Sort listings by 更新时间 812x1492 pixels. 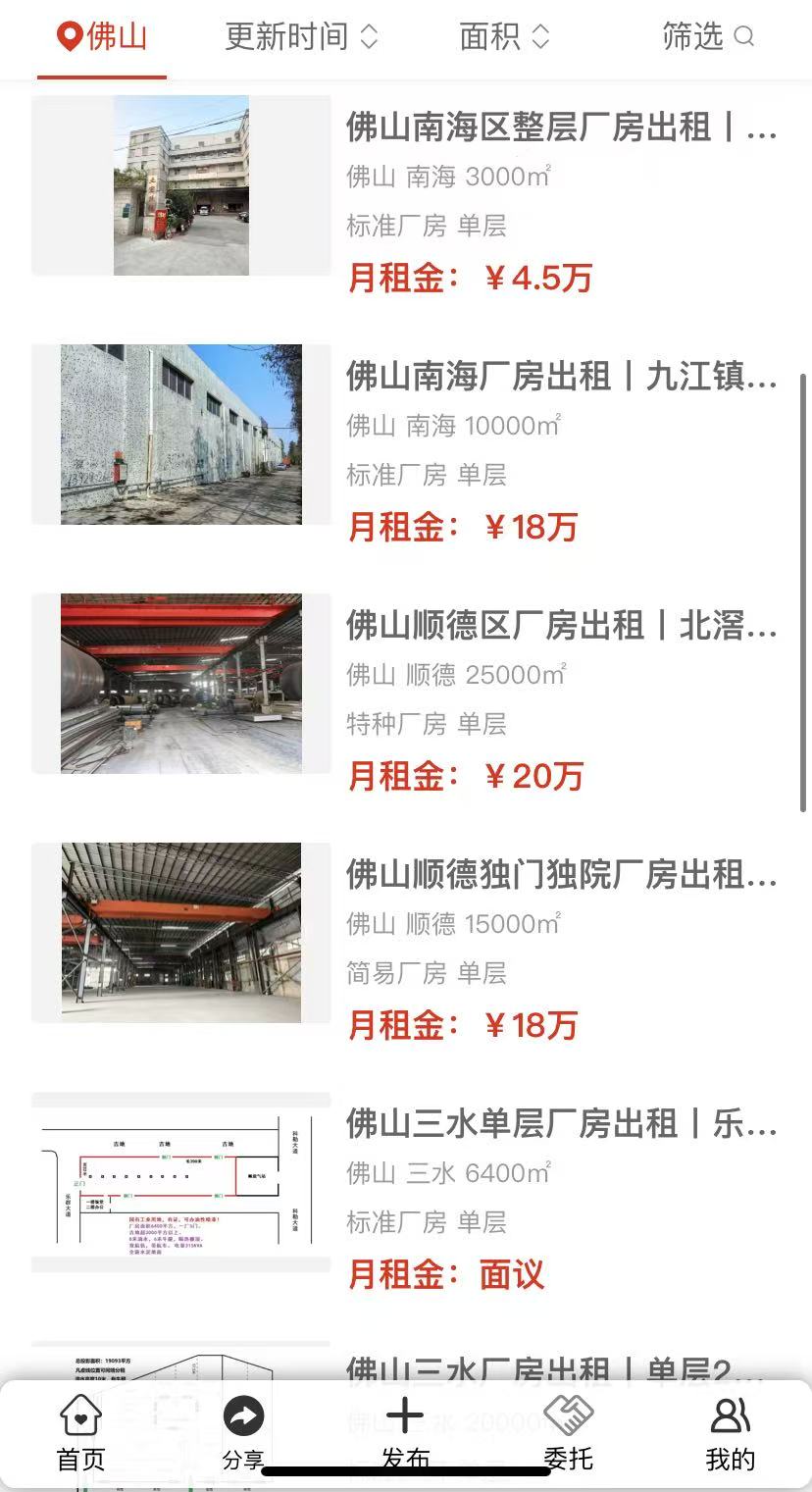pyautogui.click(x=301, y=38)
